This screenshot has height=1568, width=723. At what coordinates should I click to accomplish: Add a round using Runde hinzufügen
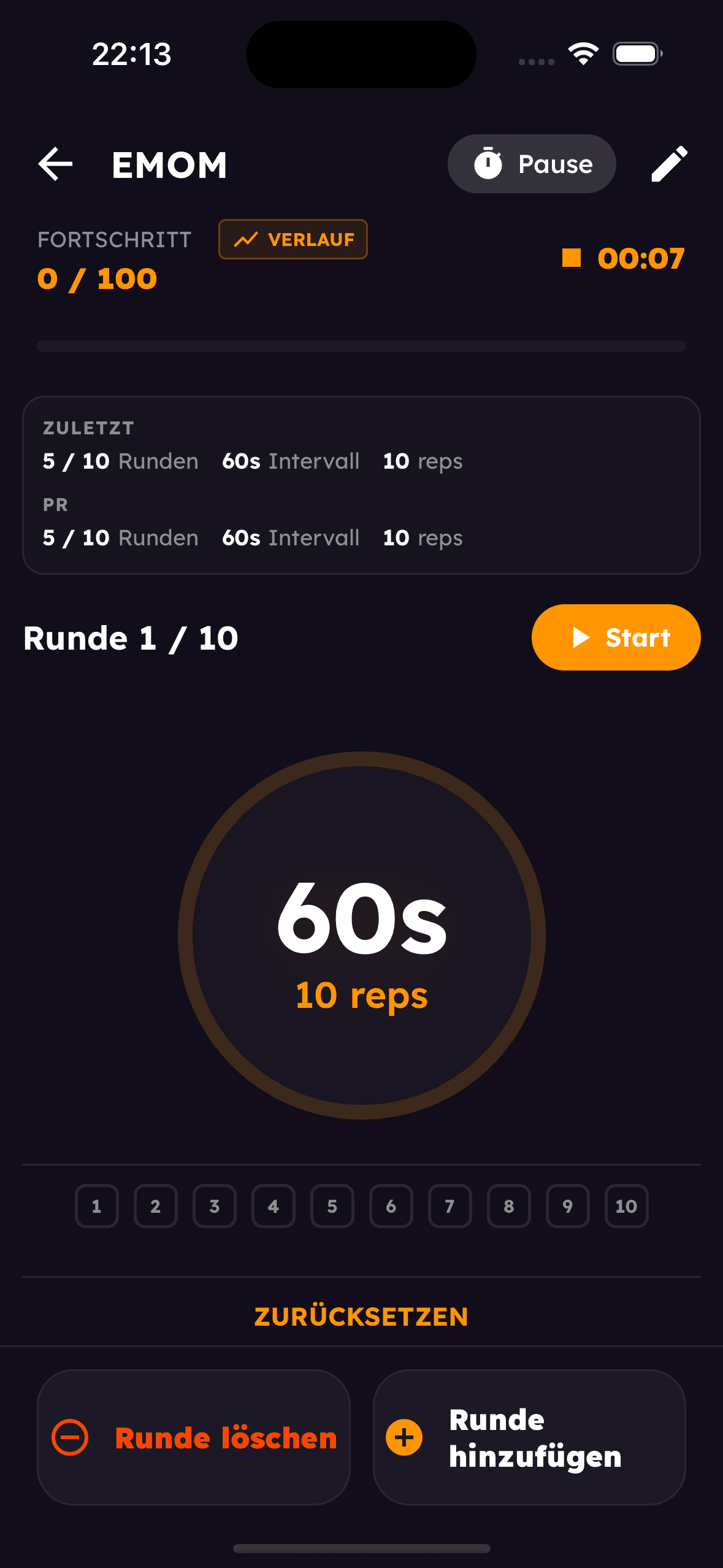point(530,1438)
